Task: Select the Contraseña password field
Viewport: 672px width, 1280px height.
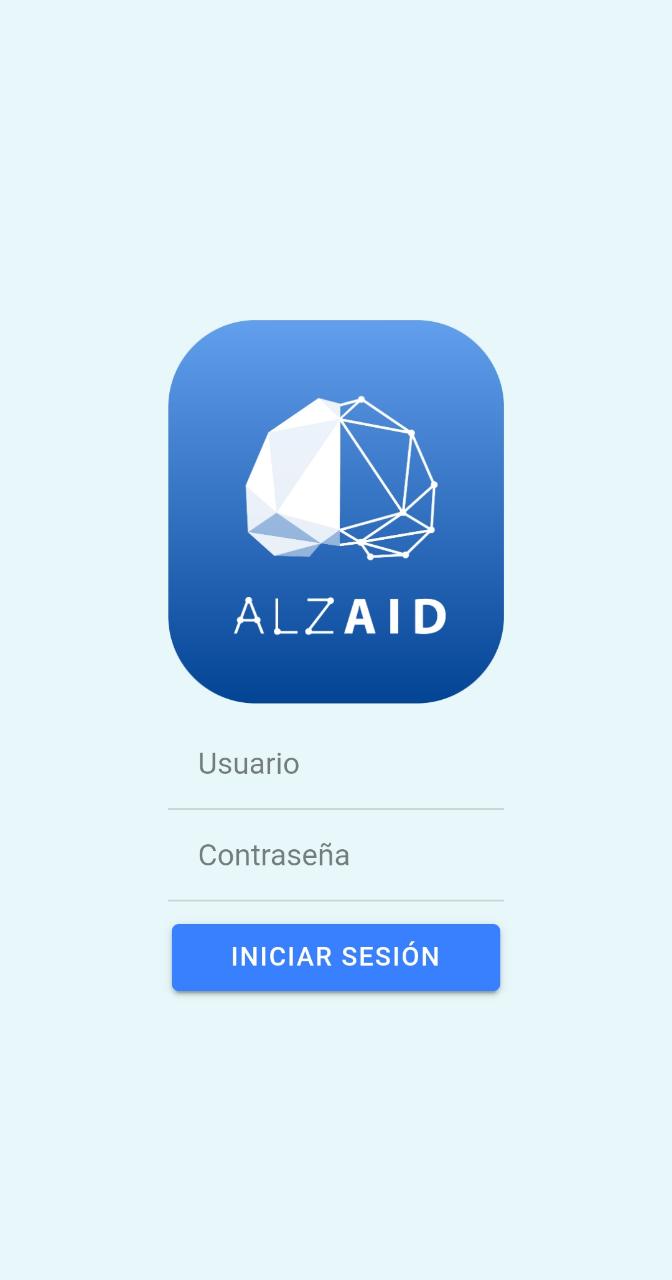Action: tap(335, 856)
